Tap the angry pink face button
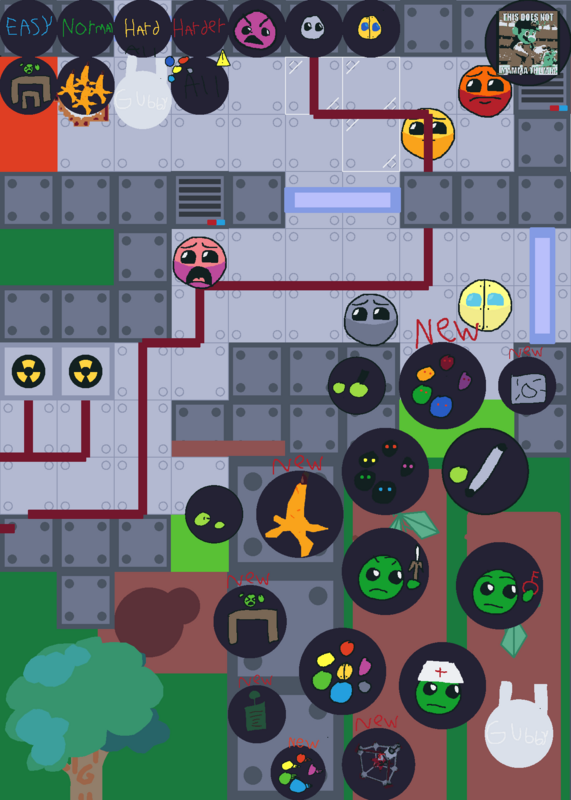Viewport: 571px width, 800px height. tap(257, 29)
